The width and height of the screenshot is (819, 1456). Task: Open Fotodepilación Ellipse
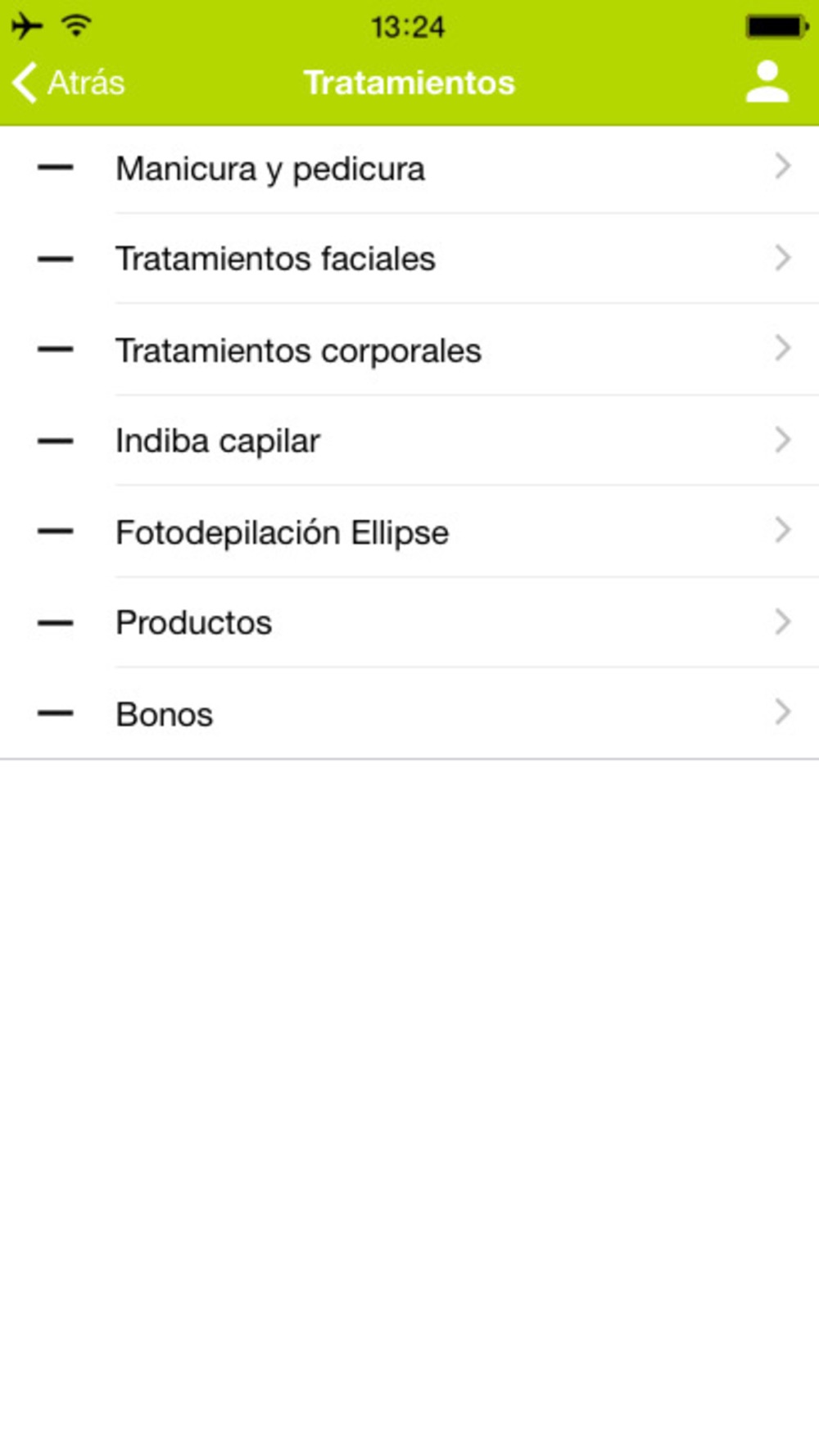coord(409,531)
